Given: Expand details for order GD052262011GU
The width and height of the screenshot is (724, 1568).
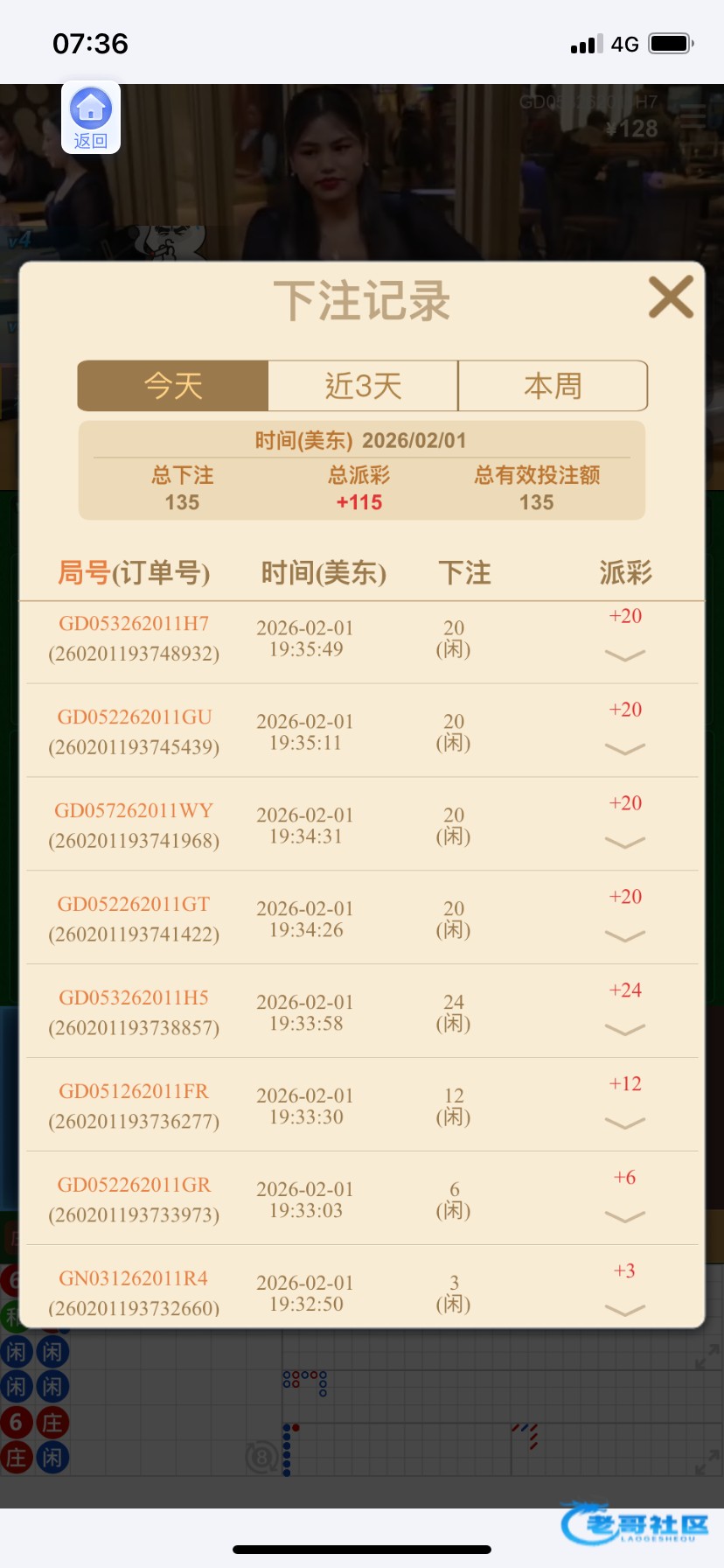Looking at the screenshot, I should tap(625, 749).
